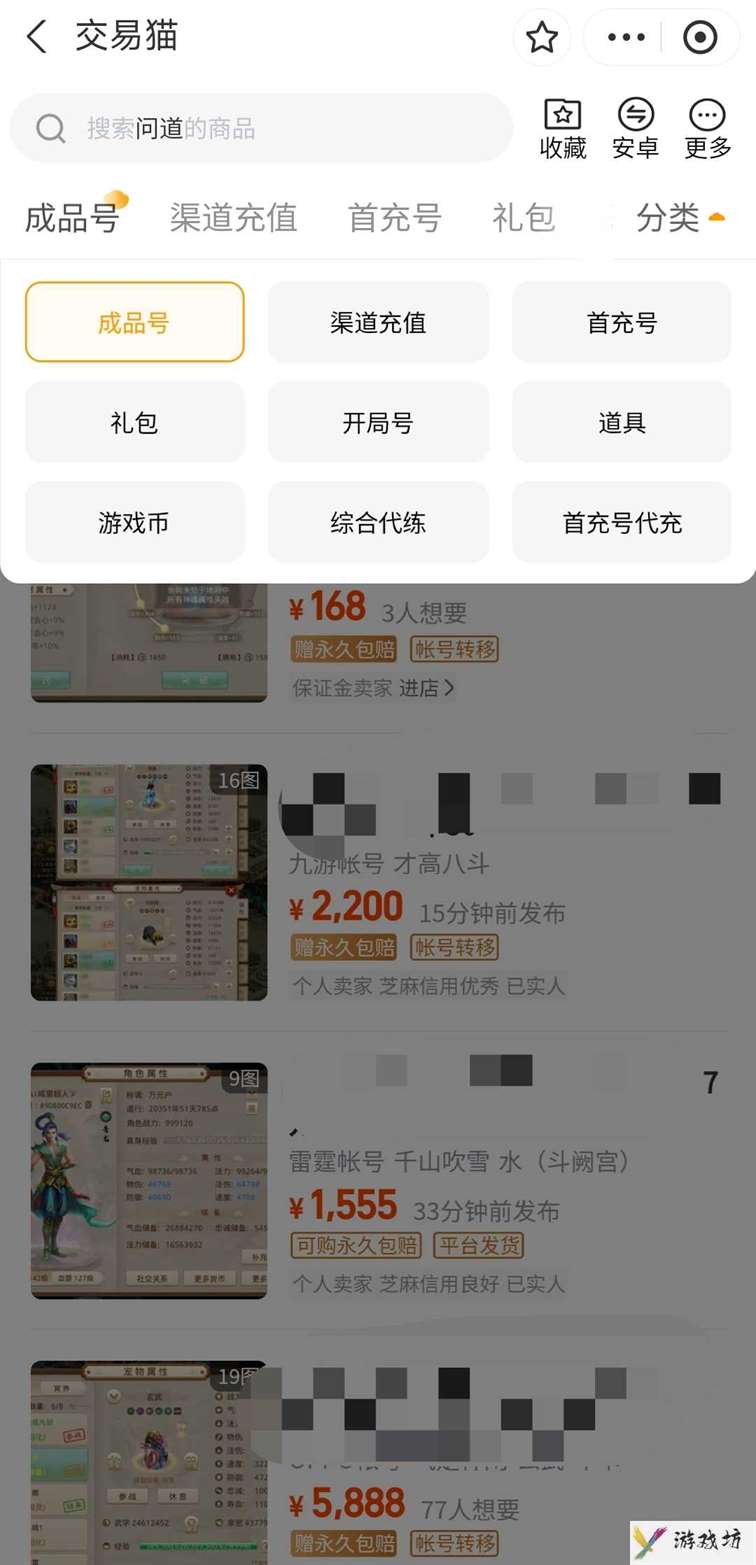Choose the 礼包 category chip
The image size is (756, 1565).
(x=134, y=422)
